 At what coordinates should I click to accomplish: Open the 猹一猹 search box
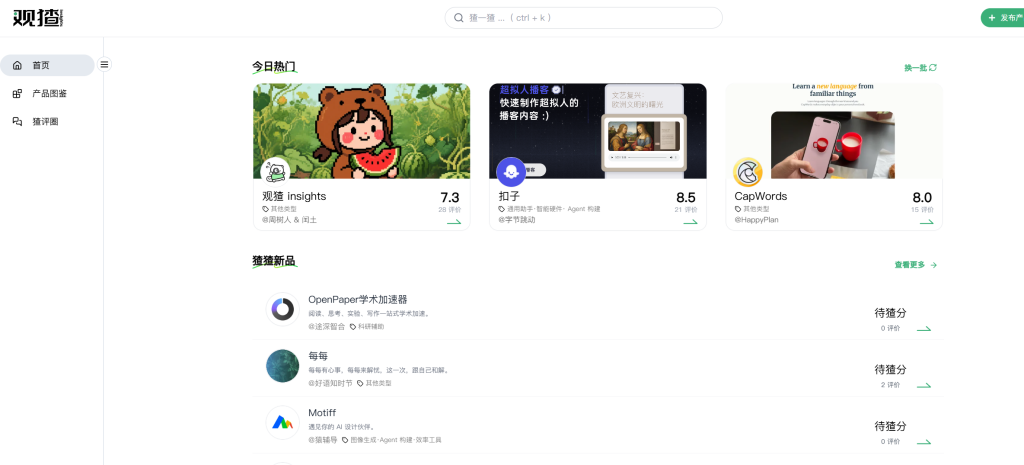point(583,18)
